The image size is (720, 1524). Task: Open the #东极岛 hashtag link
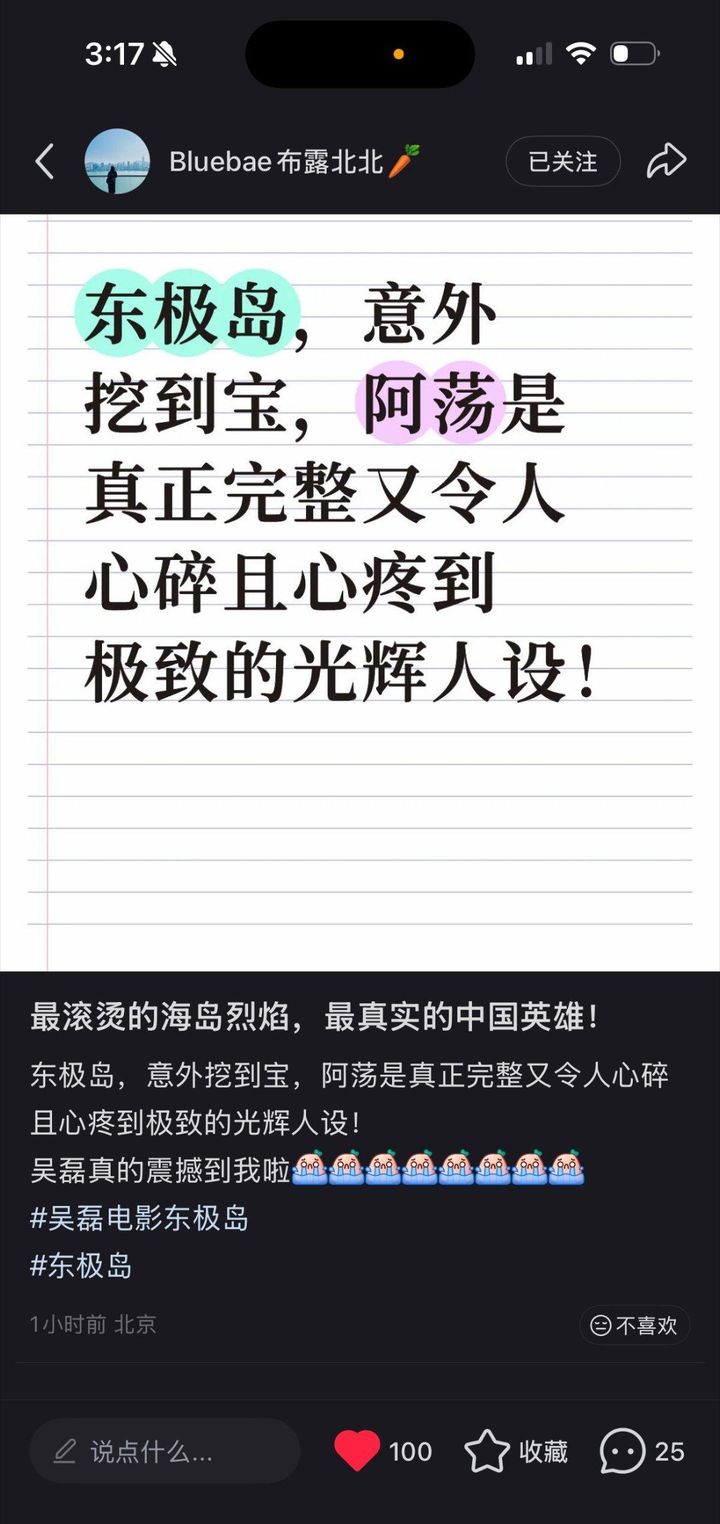(x=81, y=1266)
